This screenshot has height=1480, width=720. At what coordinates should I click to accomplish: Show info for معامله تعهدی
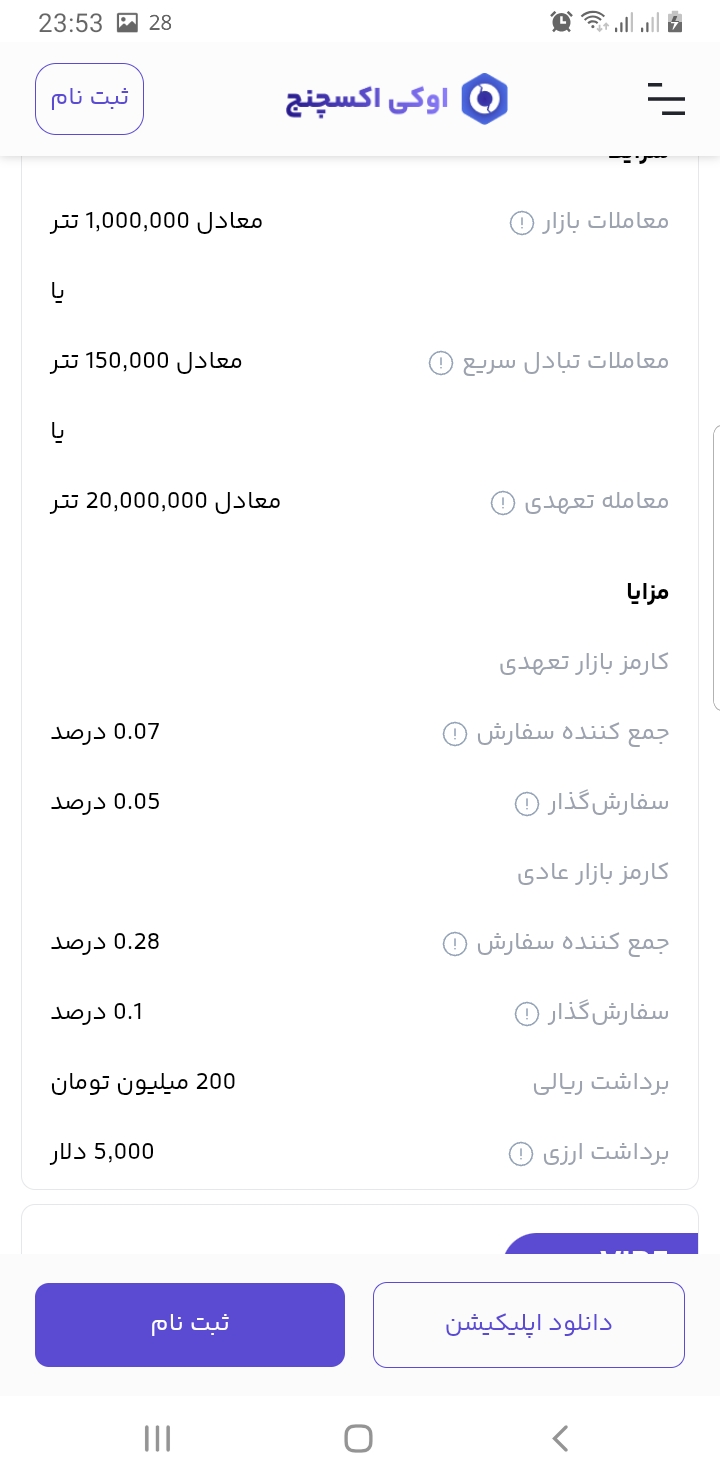tap(502, 502)
